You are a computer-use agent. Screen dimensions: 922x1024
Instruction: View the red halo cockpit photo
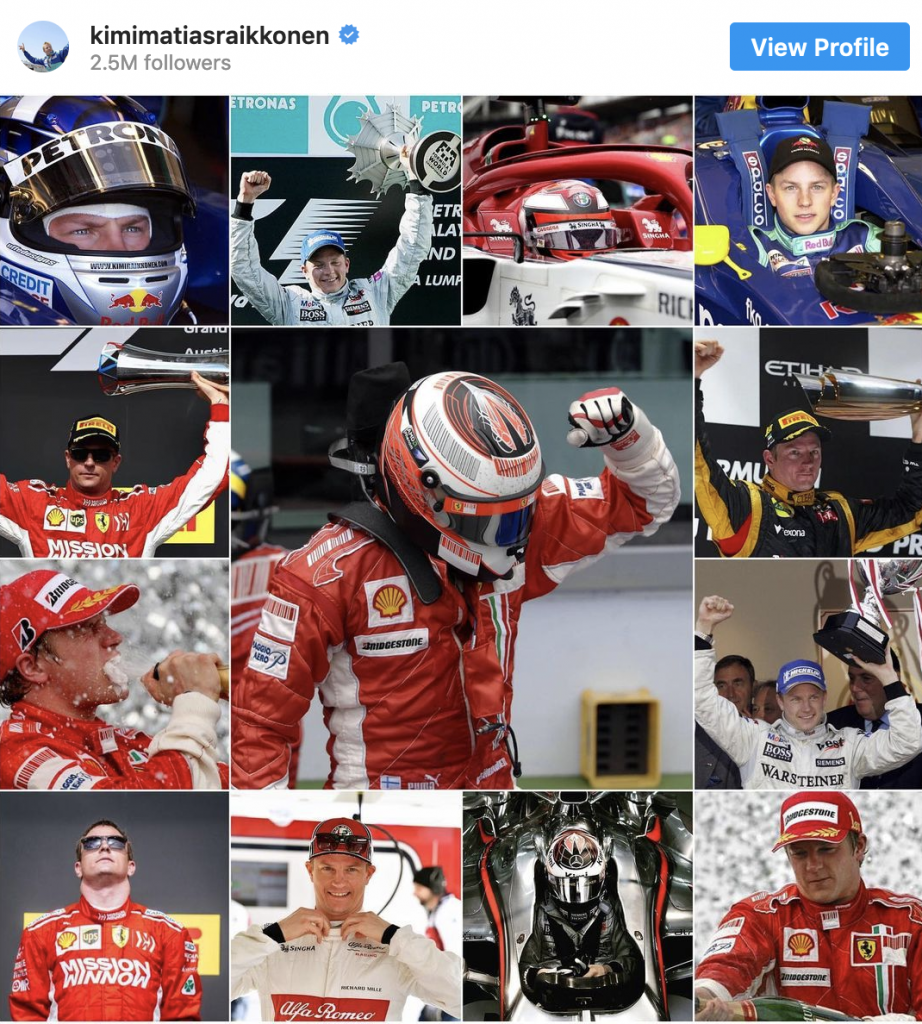point(577,211)
